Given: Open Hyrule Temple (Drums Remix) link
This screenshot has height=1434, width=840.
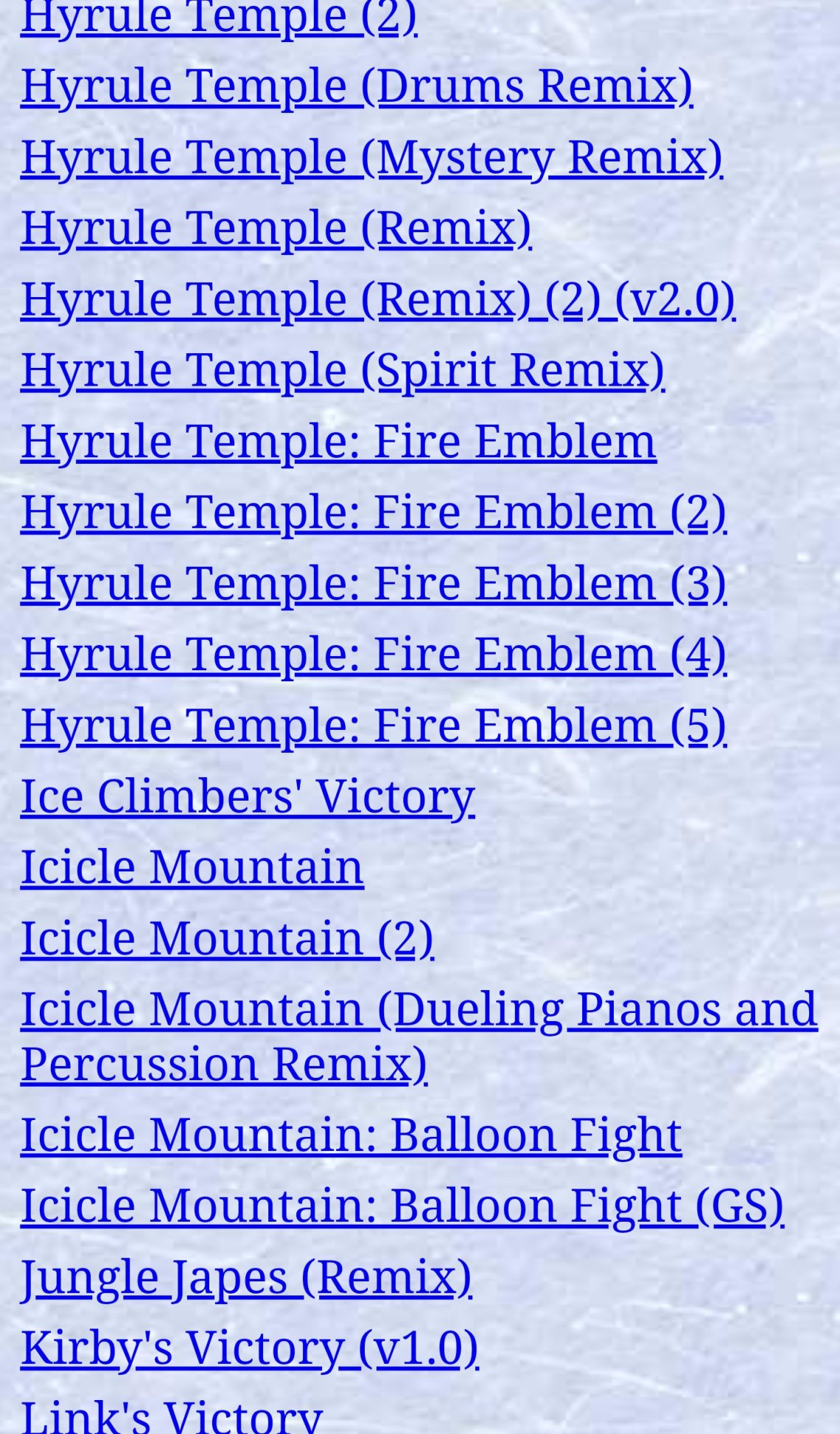Looking at the screenshot, I should [356, 86].
